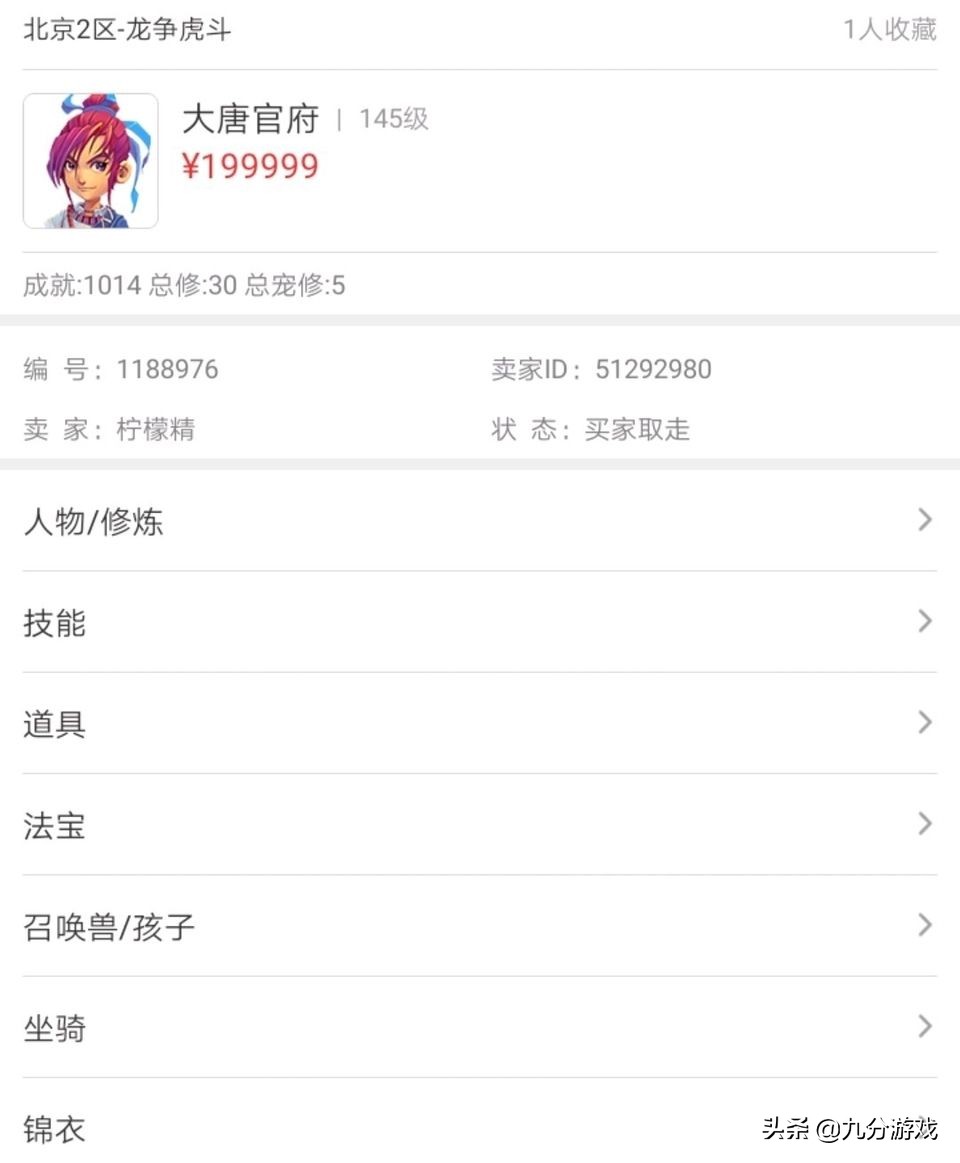Open the 召唤兽/孩子 pets section

(x=108, y=928)
